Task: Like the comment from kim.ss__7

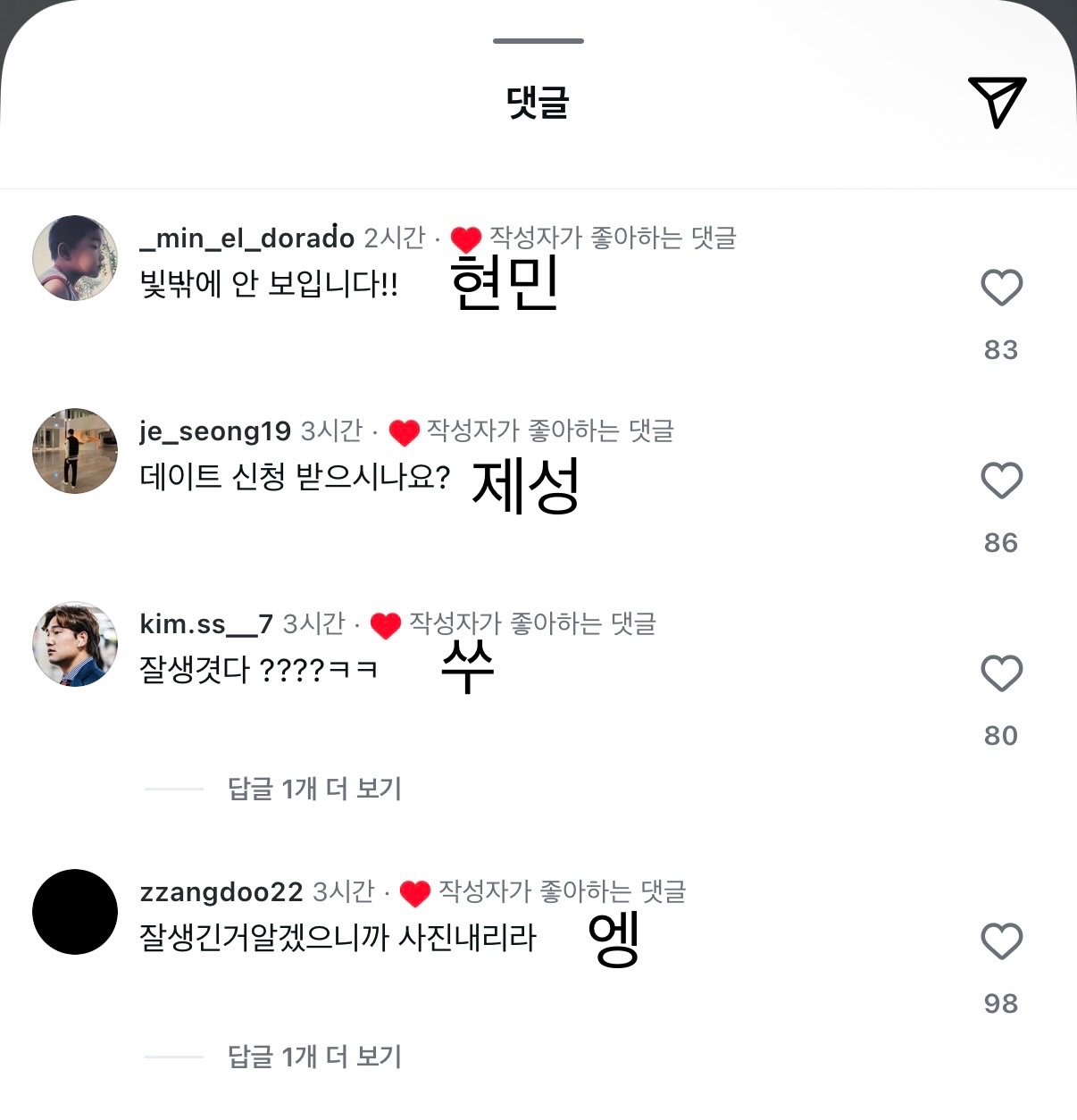Action: (x=1001, y=673)
